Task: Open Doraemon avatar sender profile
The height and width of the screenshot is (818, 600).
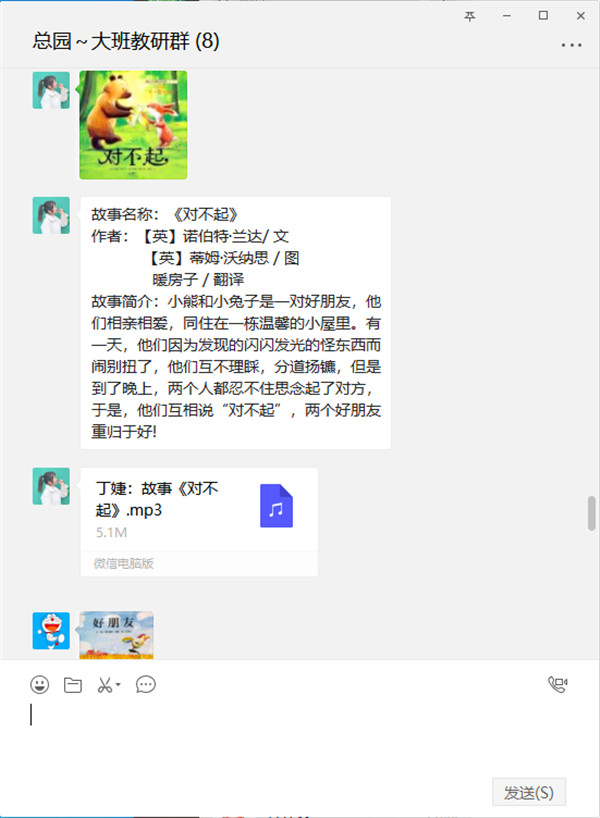Action: point(51,631)
